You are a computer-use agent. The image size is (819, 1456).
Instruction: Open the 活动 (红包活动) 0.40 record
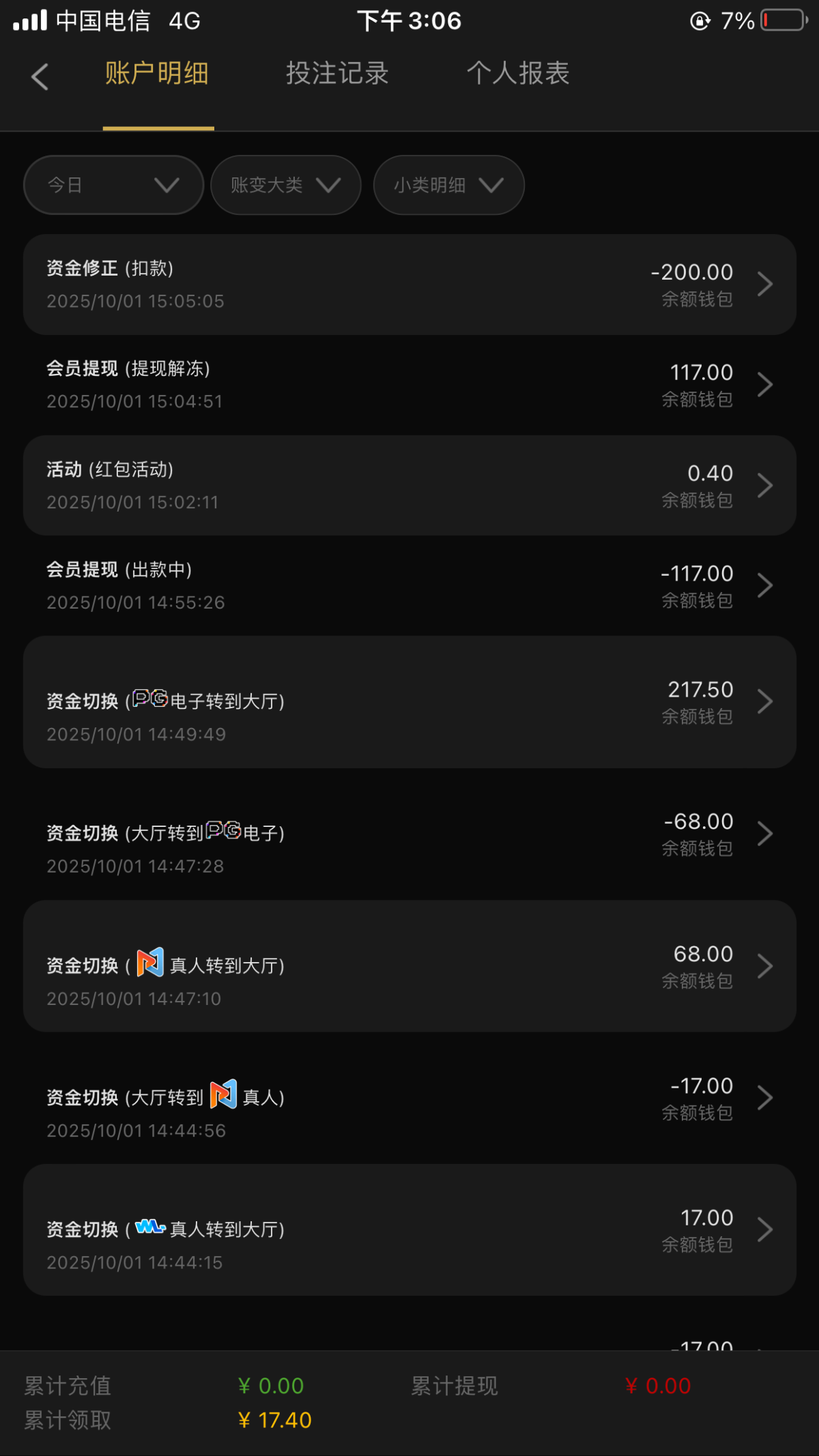pos(409,485)
